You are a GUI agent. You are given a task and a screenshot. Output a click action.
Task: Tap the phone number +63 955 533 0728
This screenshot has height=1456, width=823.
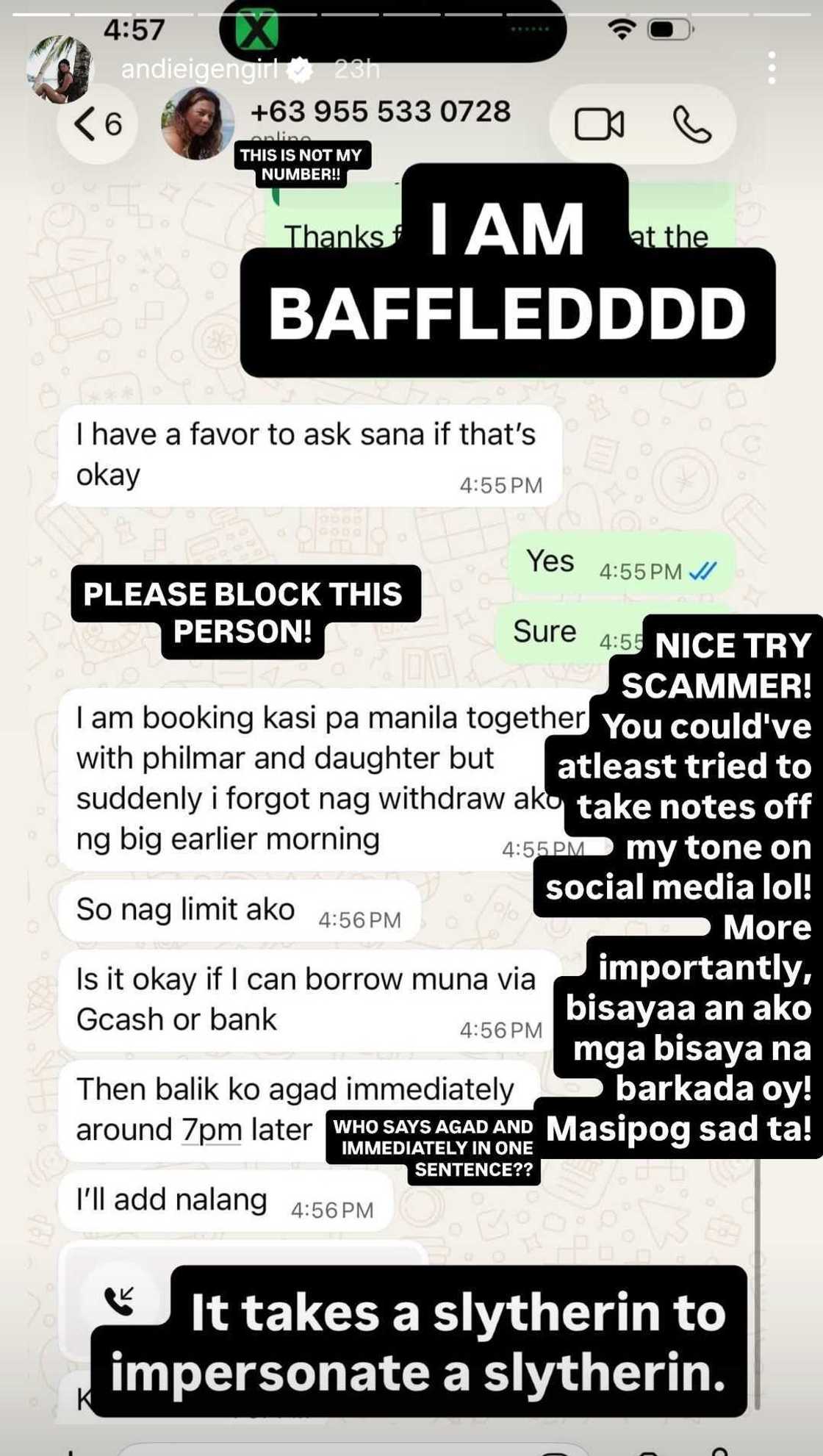(x=381, y=112)
